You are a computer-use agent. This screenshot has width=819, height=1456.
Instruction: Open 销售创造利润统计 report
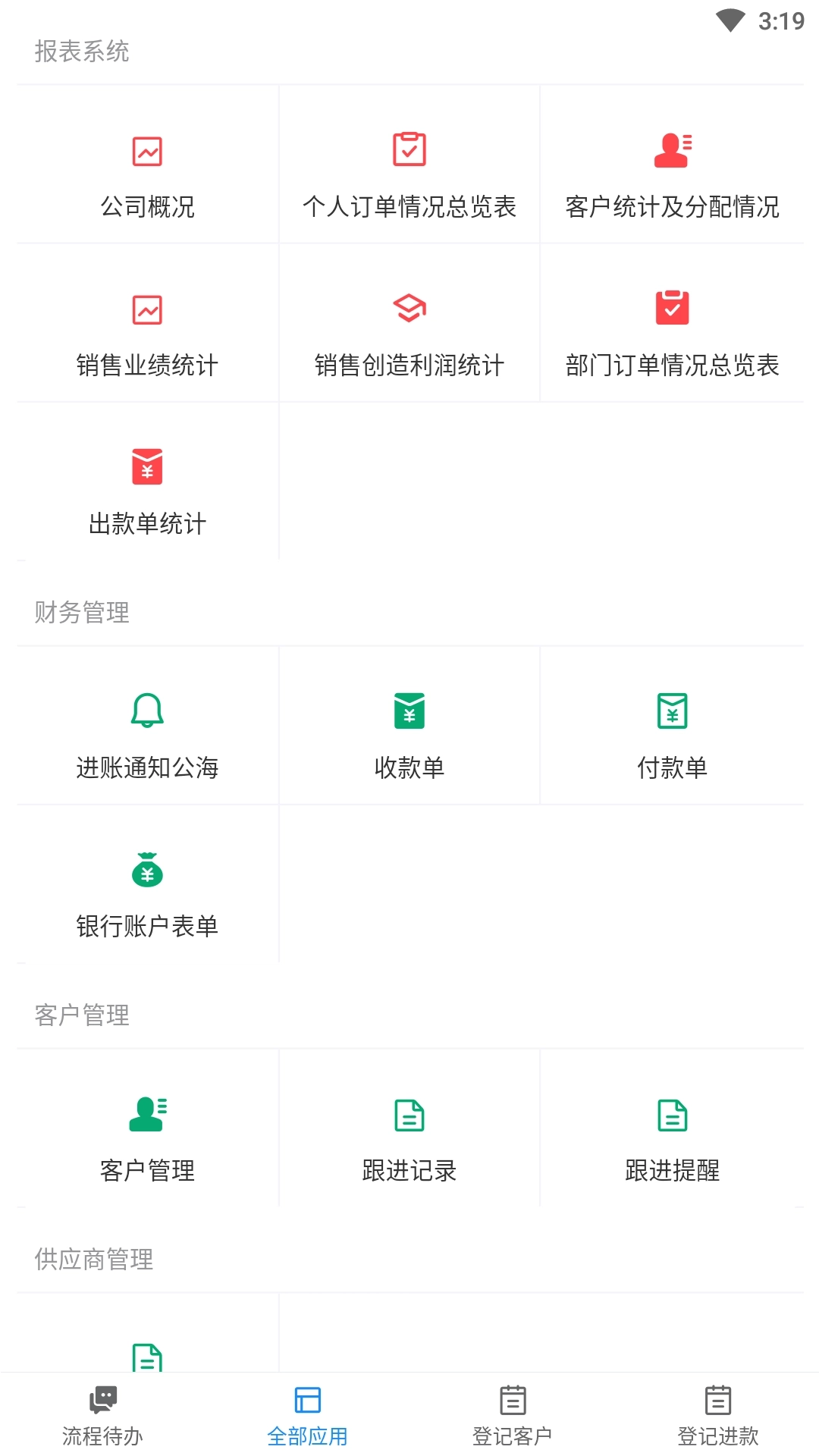click(409, 334)
